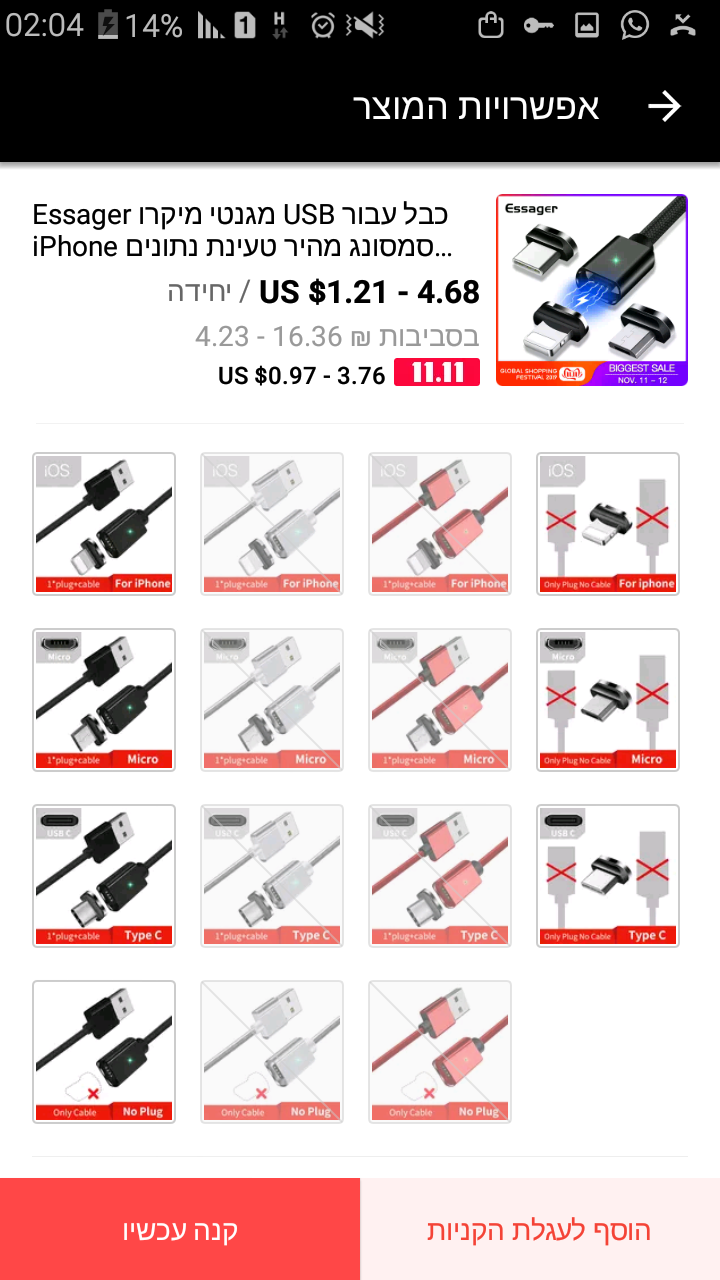Tap the gallery image icon in status bar
This screenshot has width=720, height=1280.
[586, 27]
